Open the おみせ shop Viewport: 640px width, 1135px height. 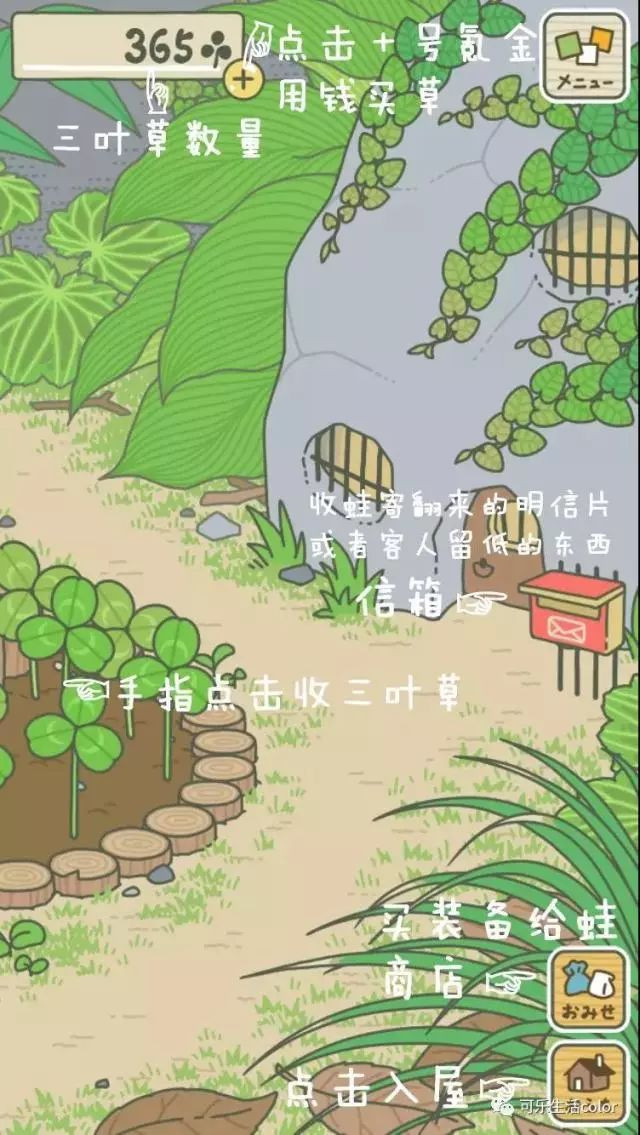click(589, 990)
